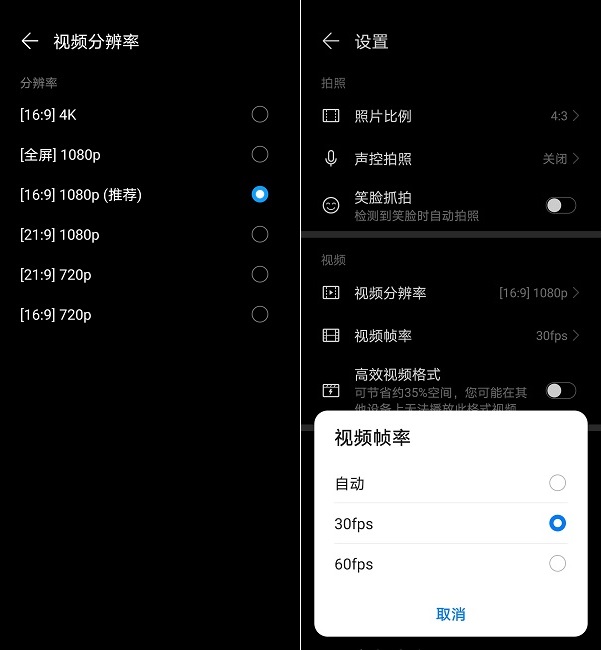Select the [16:9] 4K resolution

pyautogui.click(x=260, y=115)
